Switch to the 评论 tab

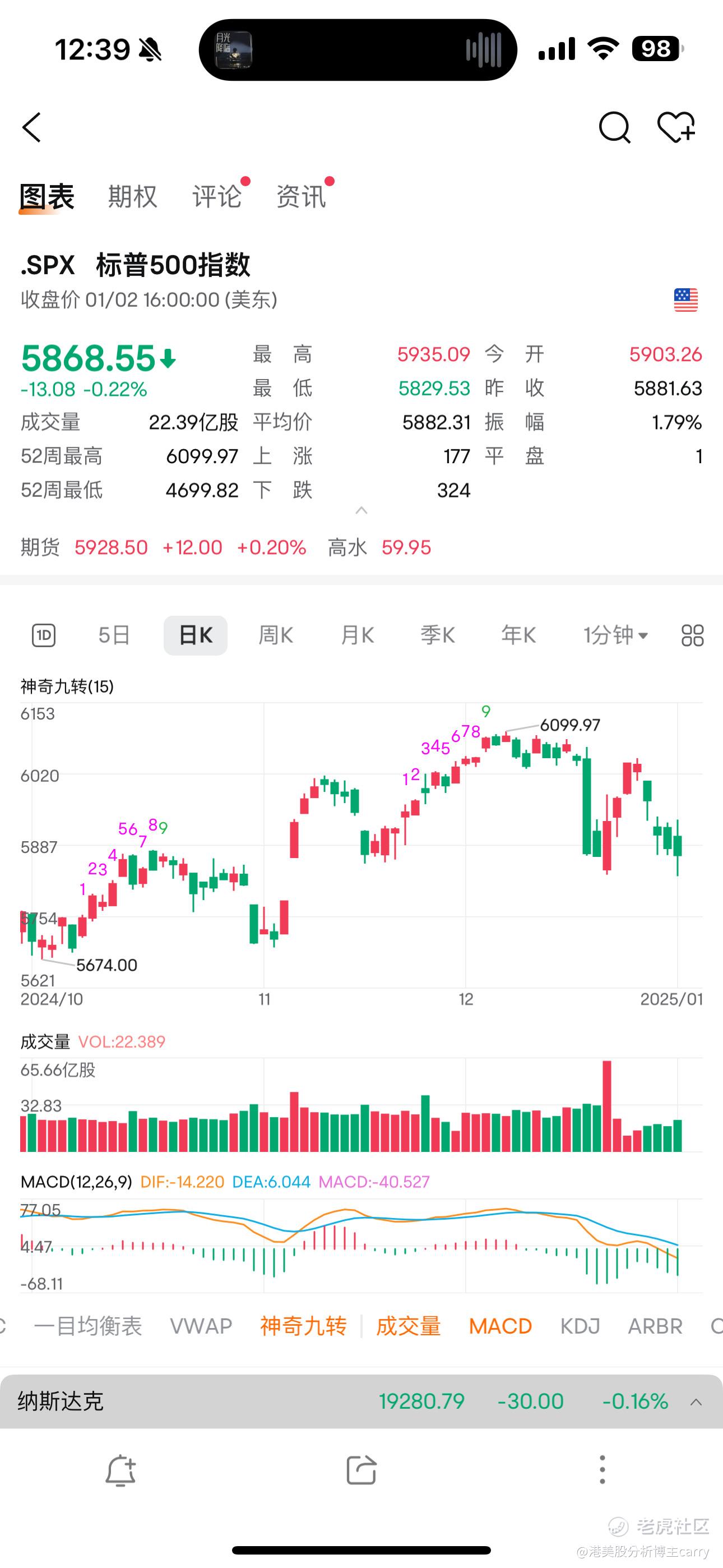[x=217, y=197]
